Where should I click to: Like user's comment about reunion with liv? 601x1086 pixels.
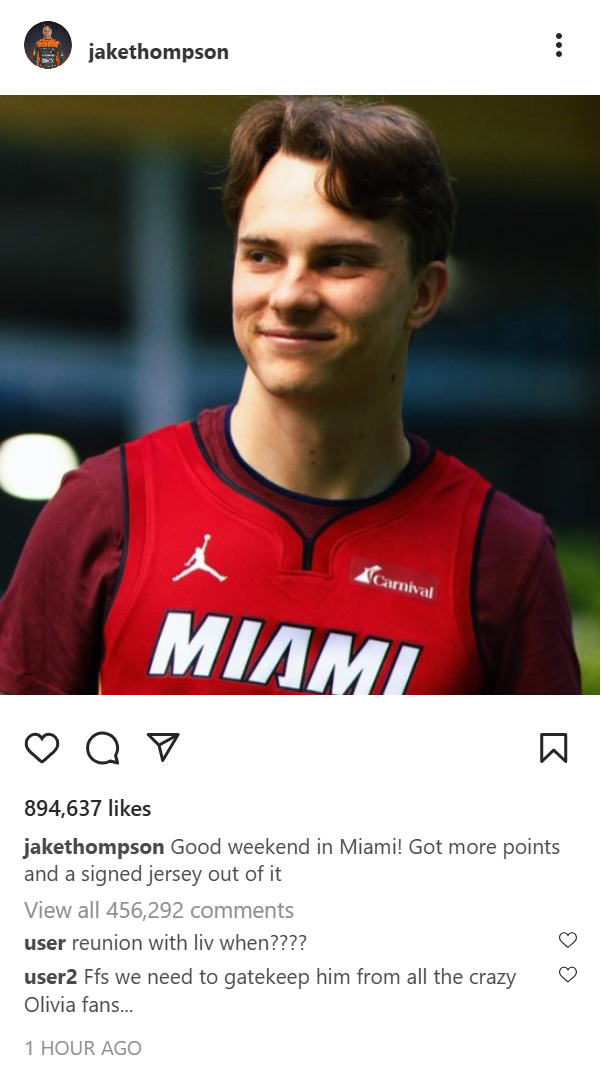coord(568,940)
